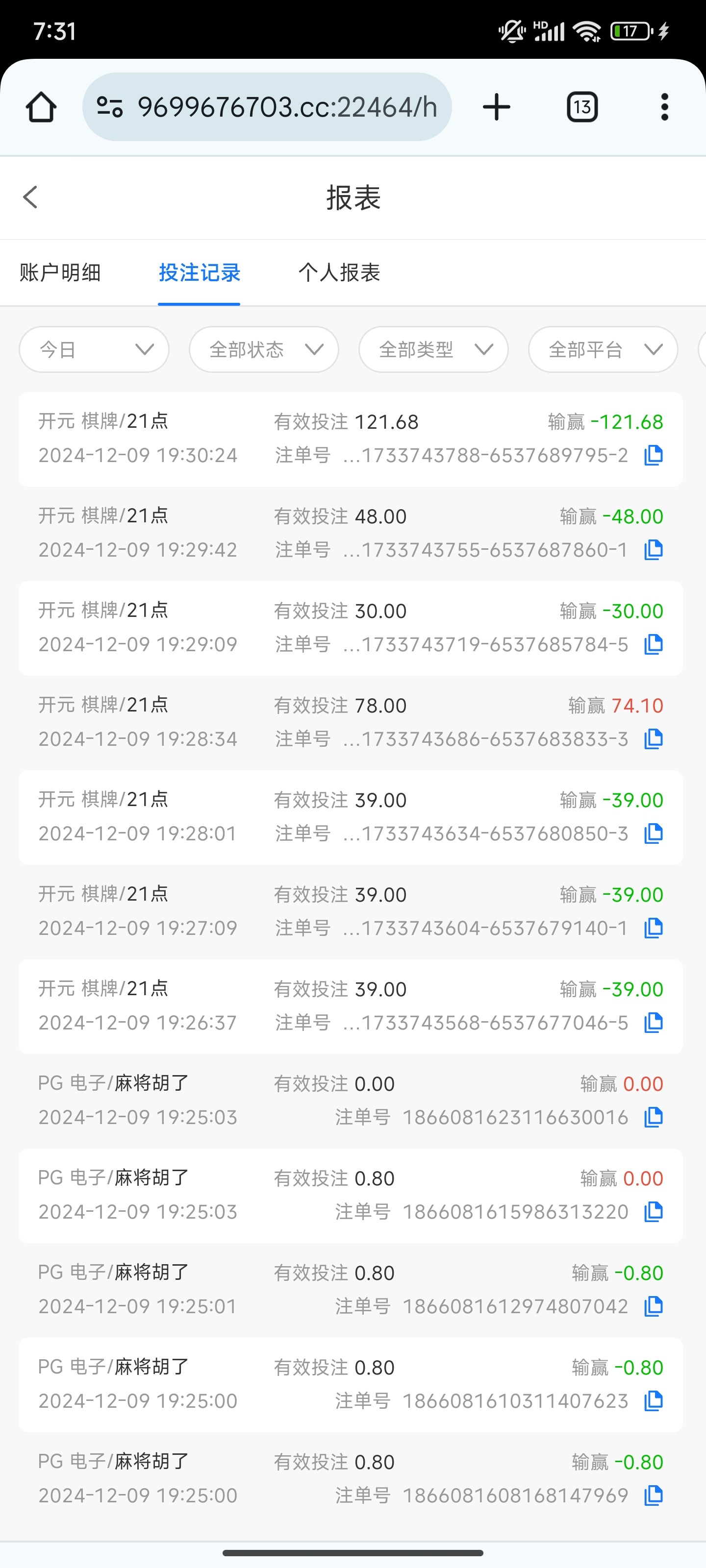The width and height of the screenshot is (706, 1568).
Task: Copy the order number ending 6537689795-2
Action: (654, 455)
